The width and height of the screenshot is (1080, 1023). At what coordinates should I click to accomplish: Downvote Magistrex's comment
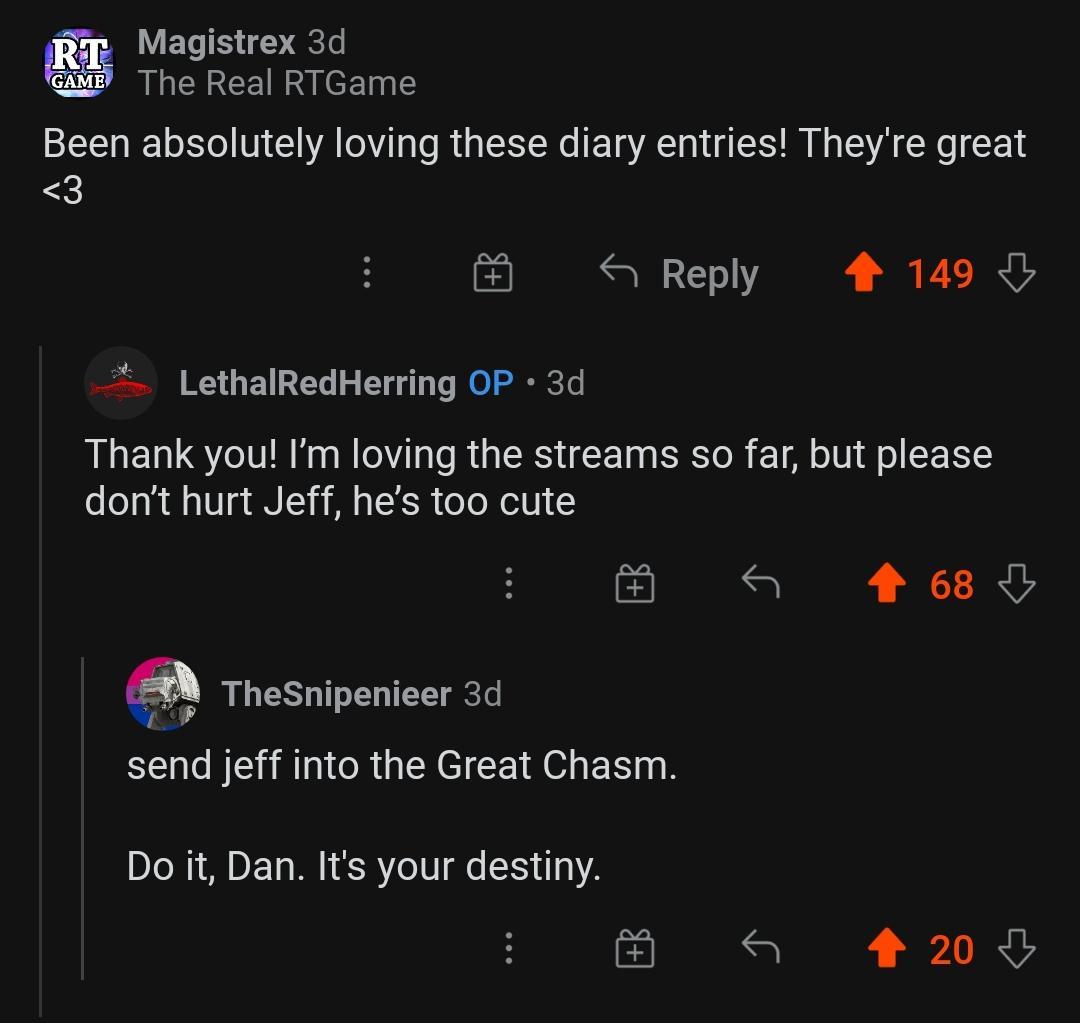point(1016,273)
